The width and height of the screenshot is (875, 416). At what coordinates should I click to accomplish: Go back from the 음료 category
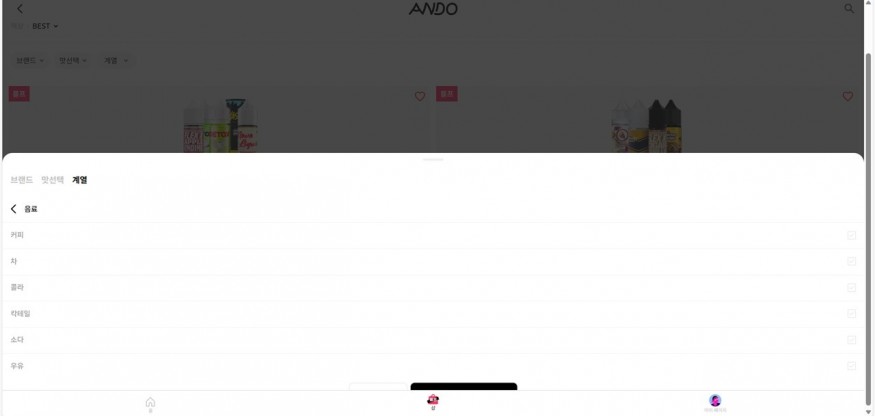pyautogui.click(x=14, y=209)
